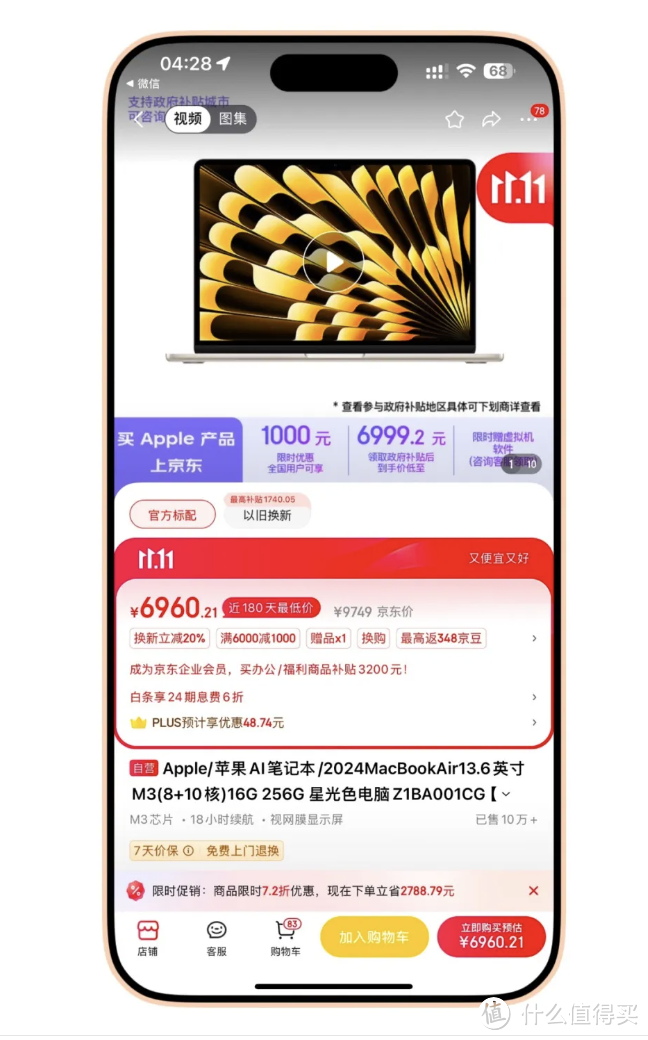Expand the full product title
Viewport: 648px width, 1040px height.
point(506,794)
